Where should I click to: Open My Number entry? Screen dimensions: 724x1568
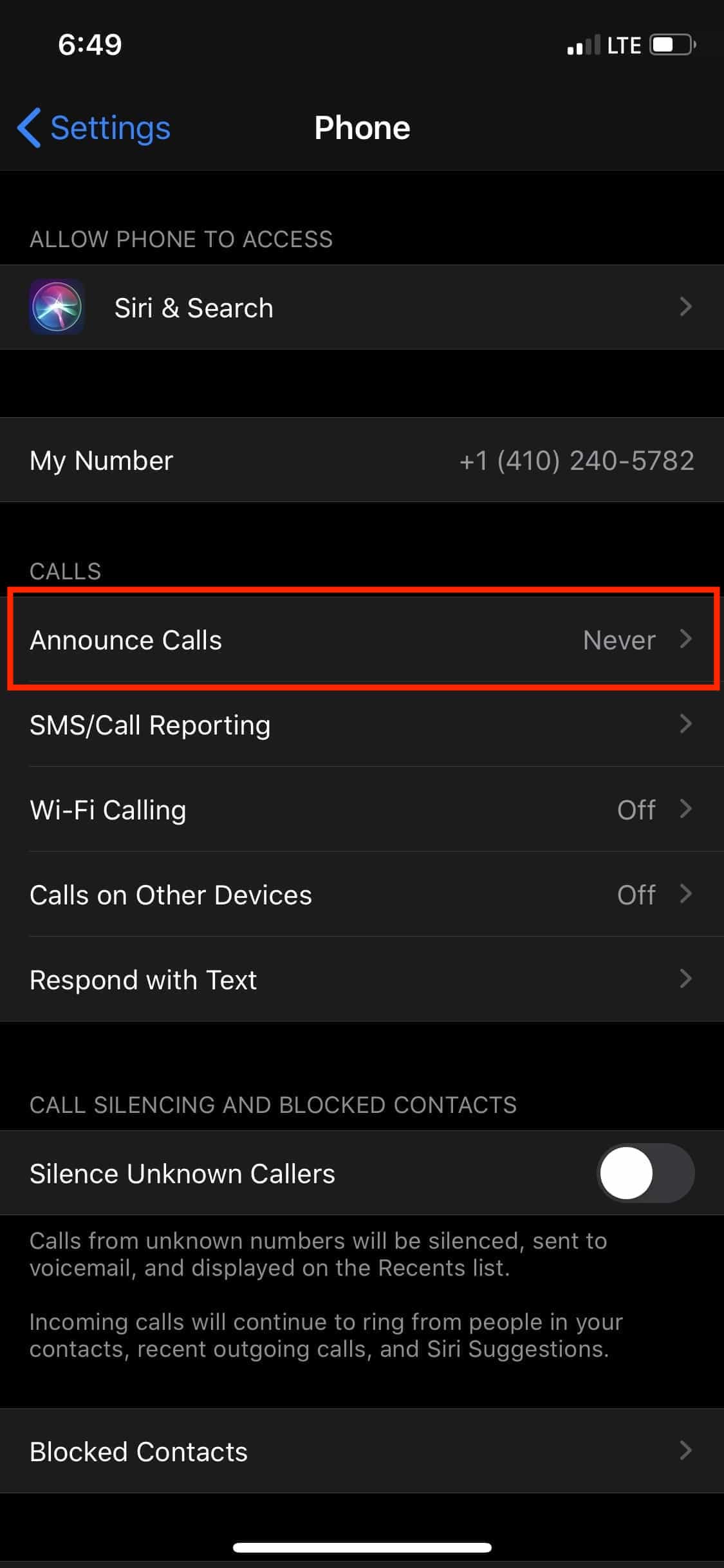(x=362, y=460)
